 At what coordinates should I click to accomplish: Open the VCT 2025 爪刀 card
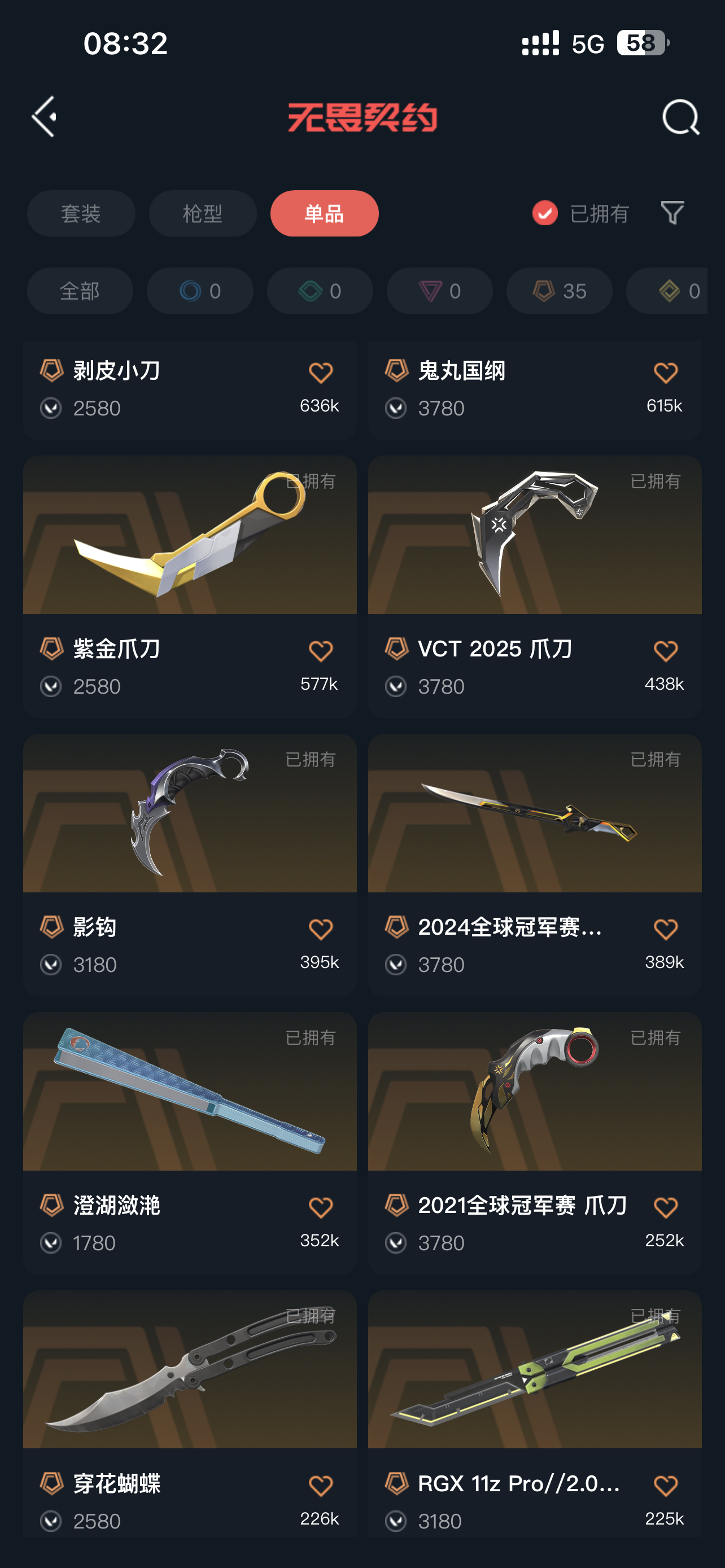point(535,587)
